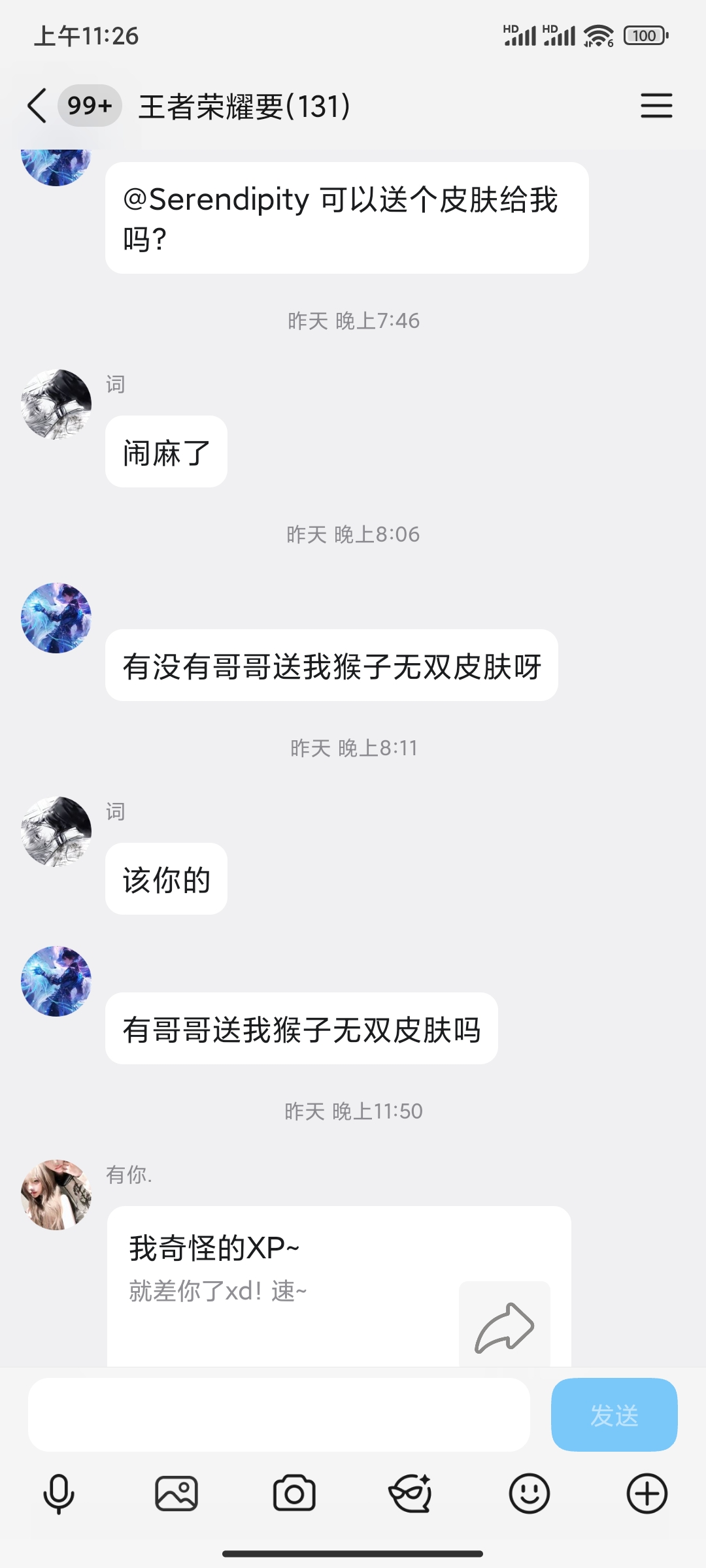Open the photo gallery picker

(176, 1494)
